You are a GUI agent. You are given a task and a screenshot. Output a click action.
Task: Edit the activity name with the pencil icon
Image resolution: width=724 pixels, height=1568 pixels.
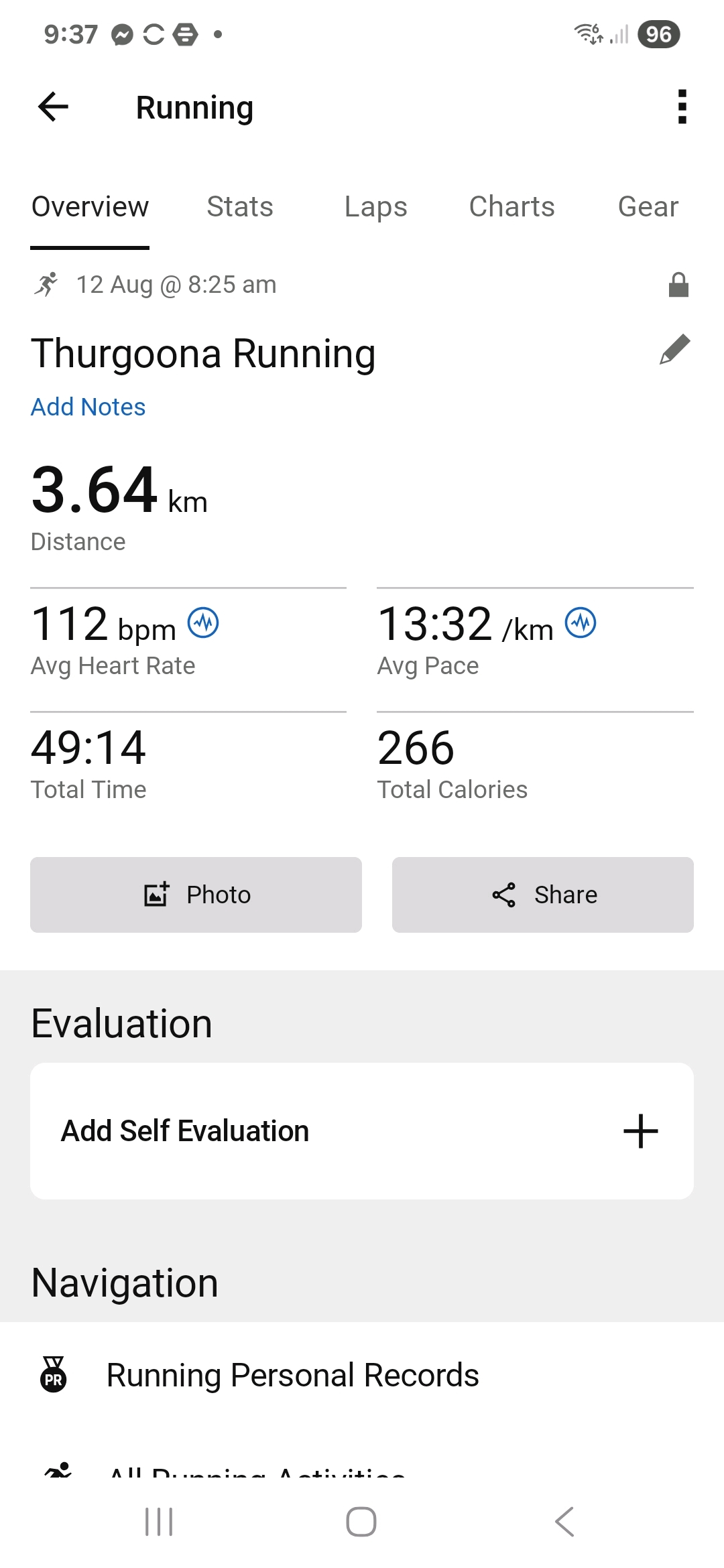pos(675,349)
